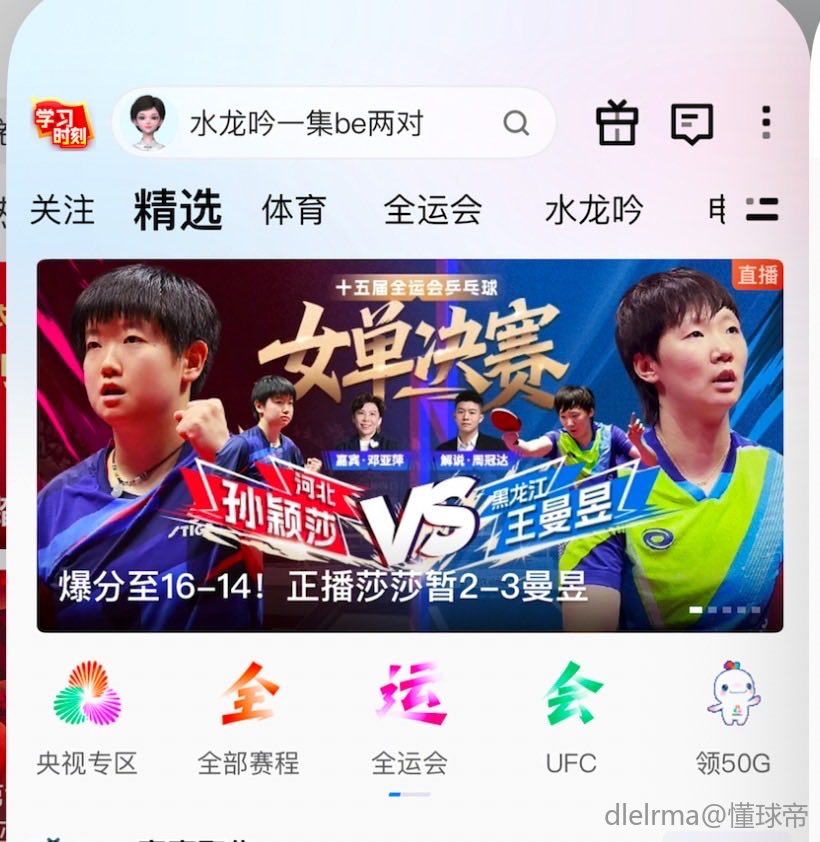Open the gift box icon

[x=616, y=123]
